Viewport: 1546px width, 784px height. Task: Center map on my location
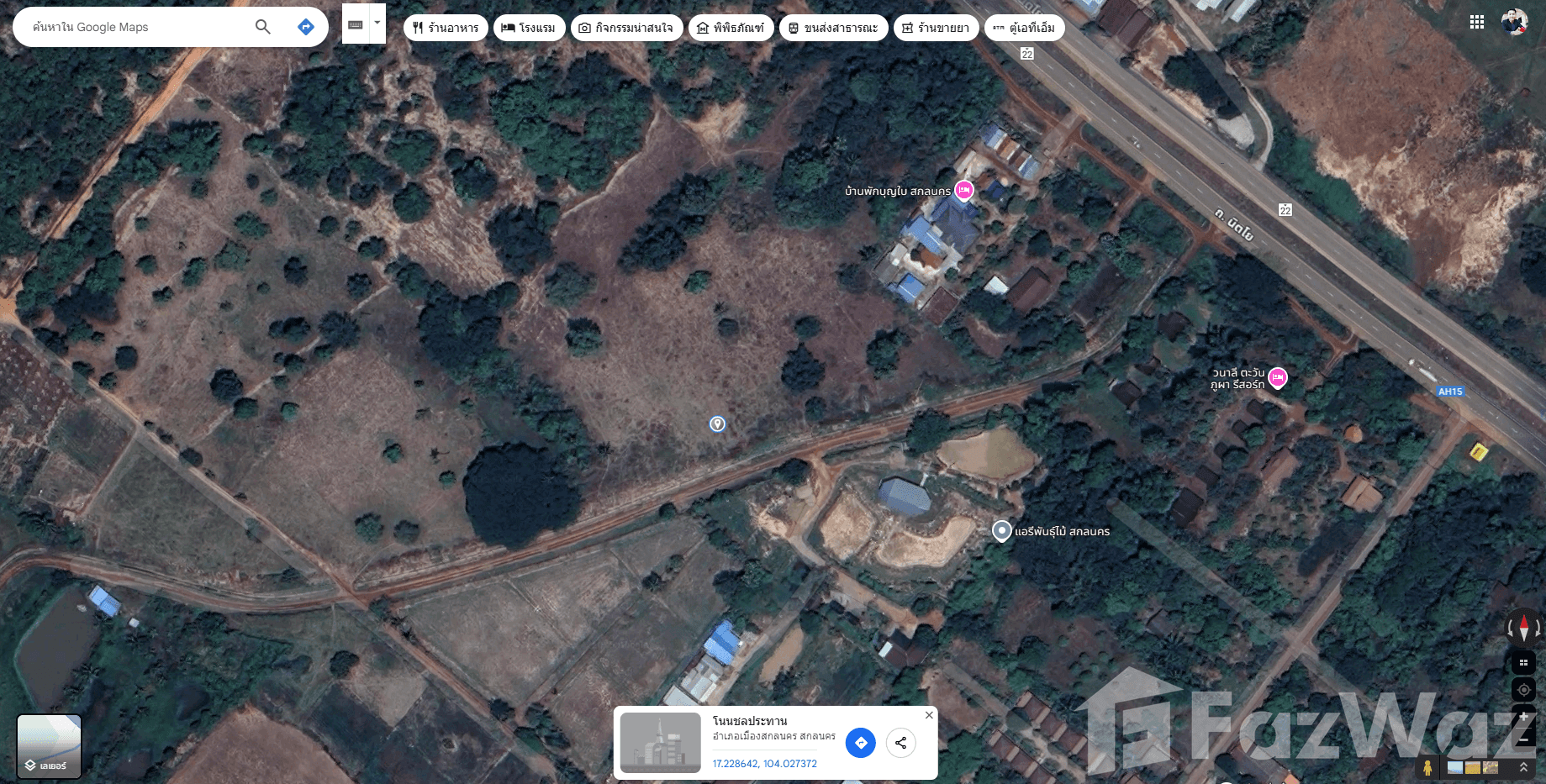(1523, 690)
